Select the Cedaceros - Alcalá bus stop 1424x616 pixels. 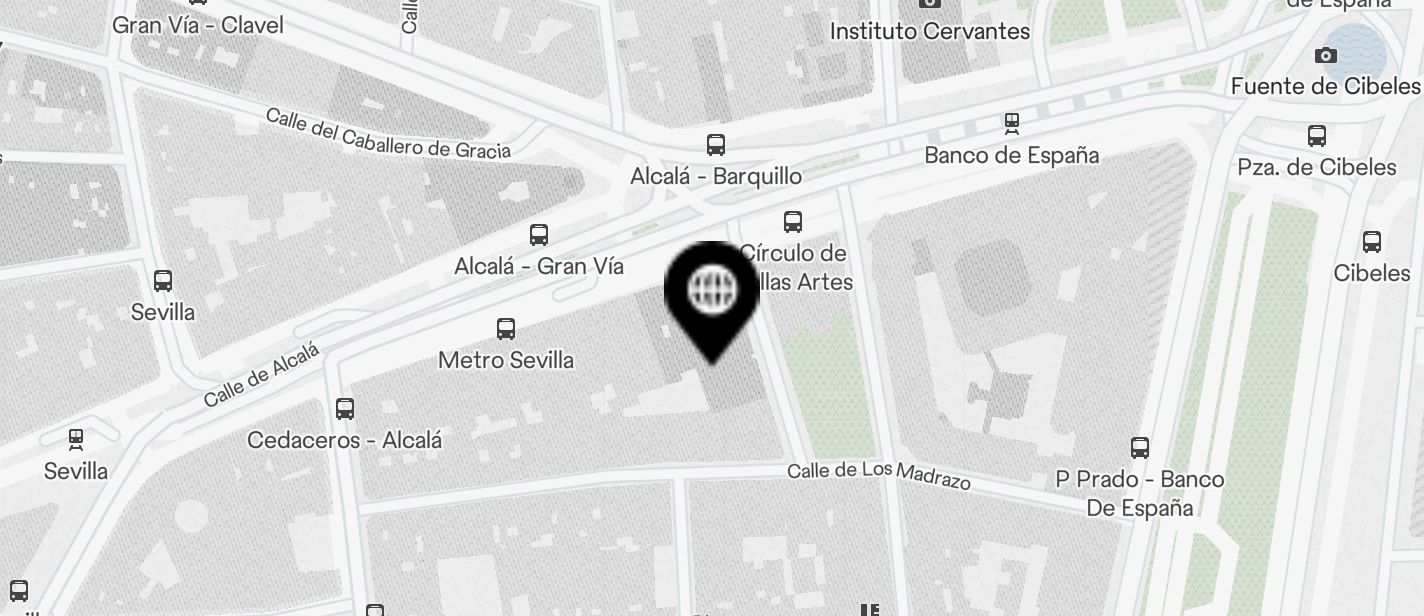click(x=345, y=409)
